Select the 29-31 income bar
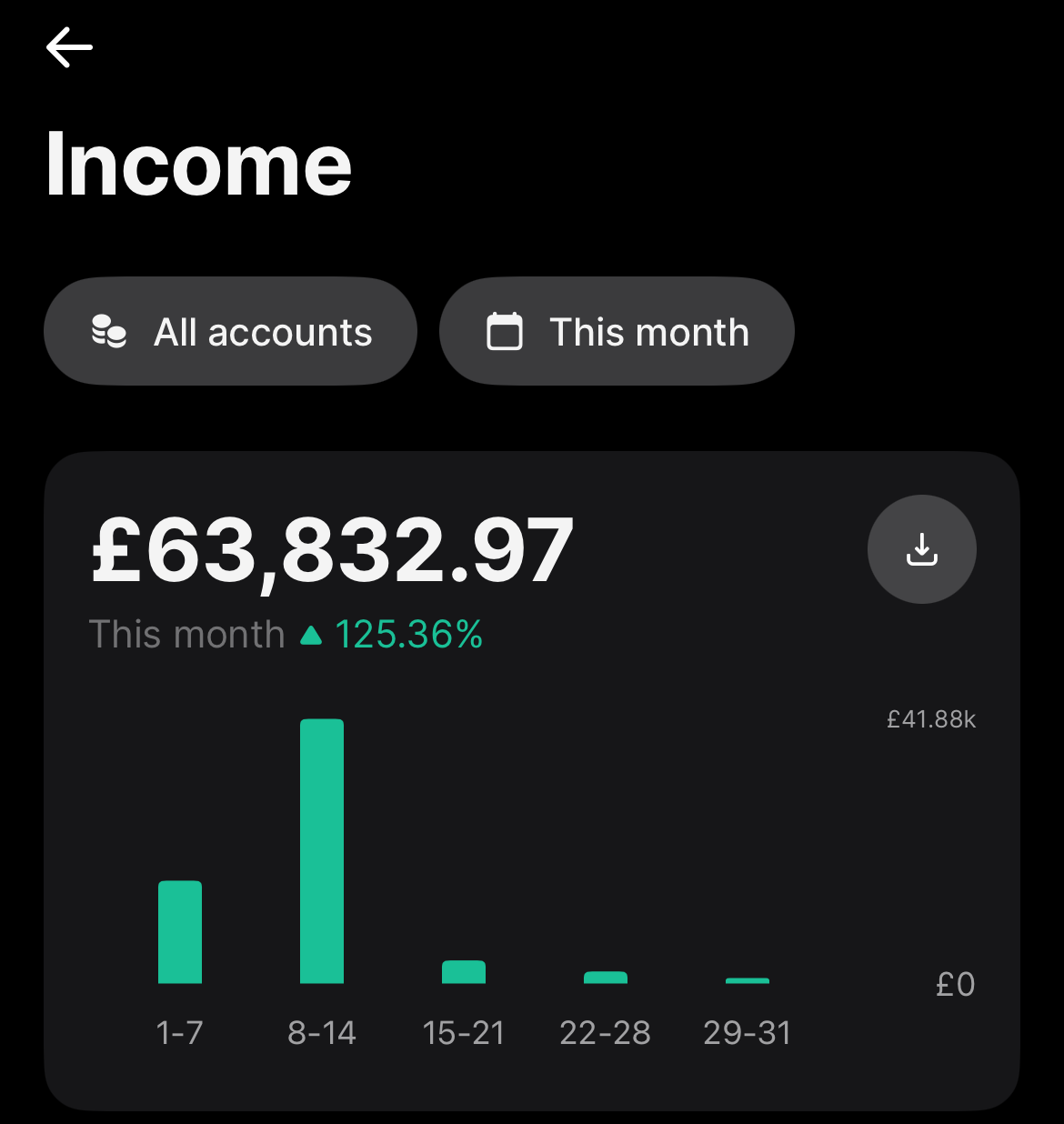The image size is (1064, 1124). tap(748, 980)
